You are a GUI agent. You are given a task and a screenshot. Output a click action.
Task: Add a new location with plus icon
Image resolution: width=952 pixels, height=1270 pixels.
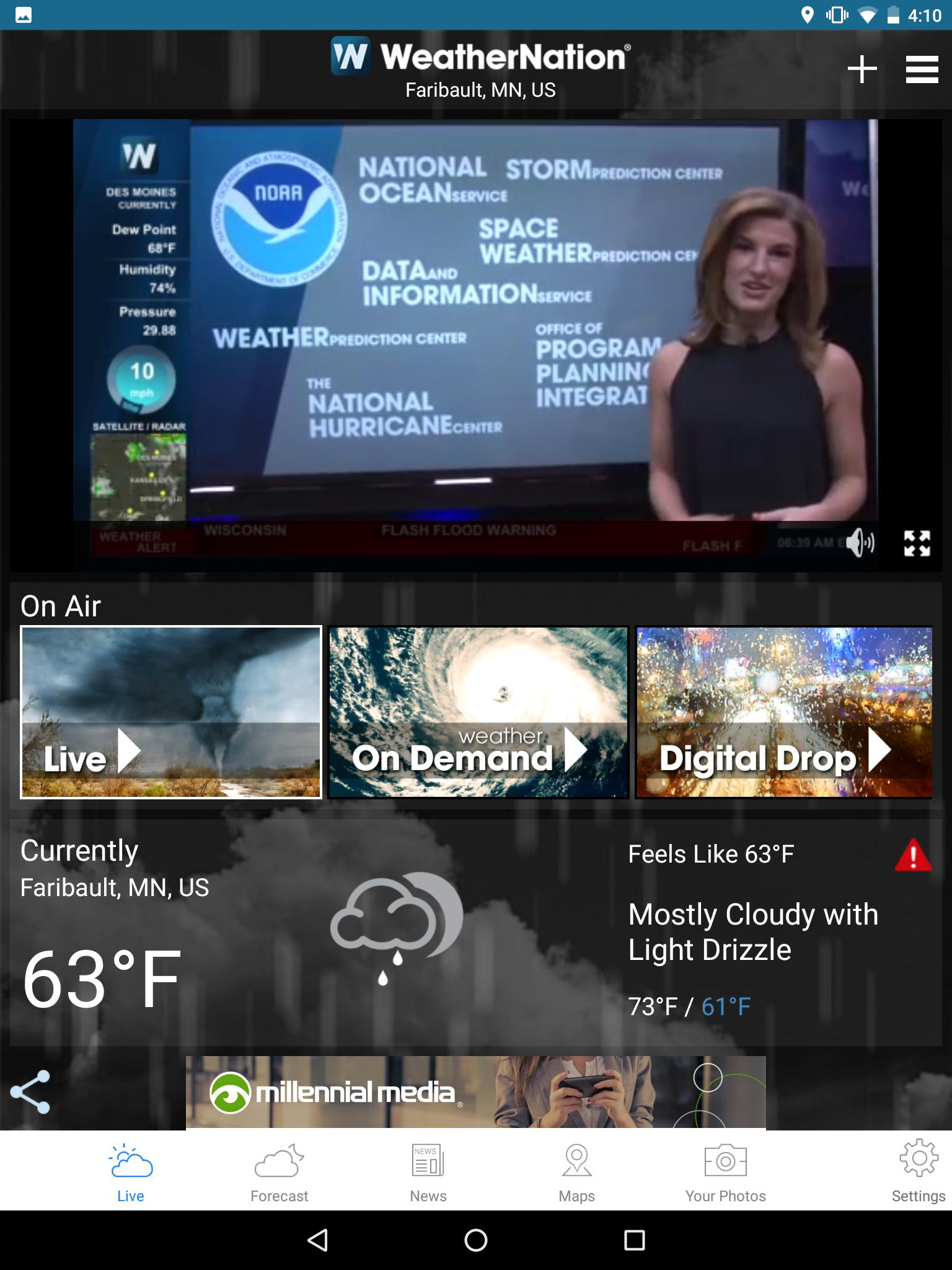click(862, 69)
